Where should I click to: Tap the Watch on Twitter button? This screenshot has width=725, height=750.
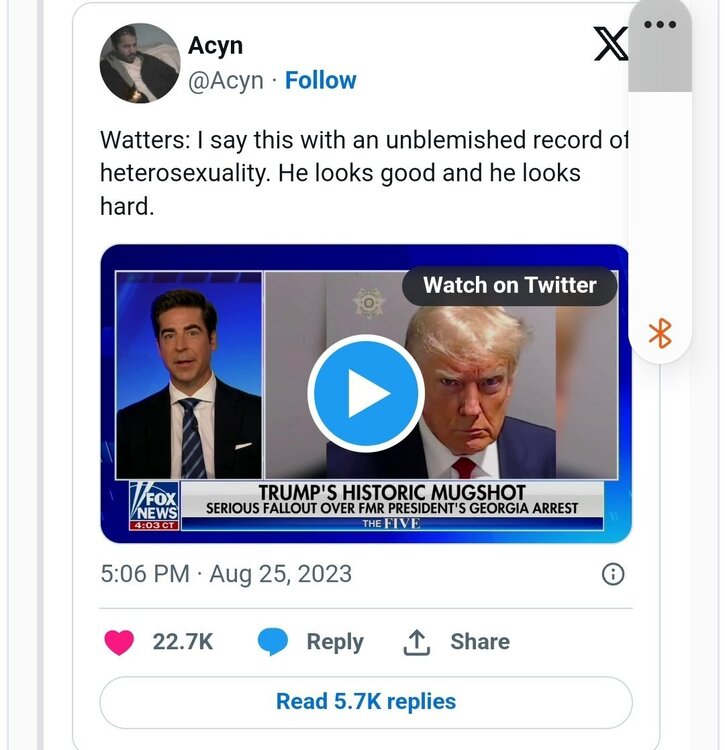tap(509, 285)
